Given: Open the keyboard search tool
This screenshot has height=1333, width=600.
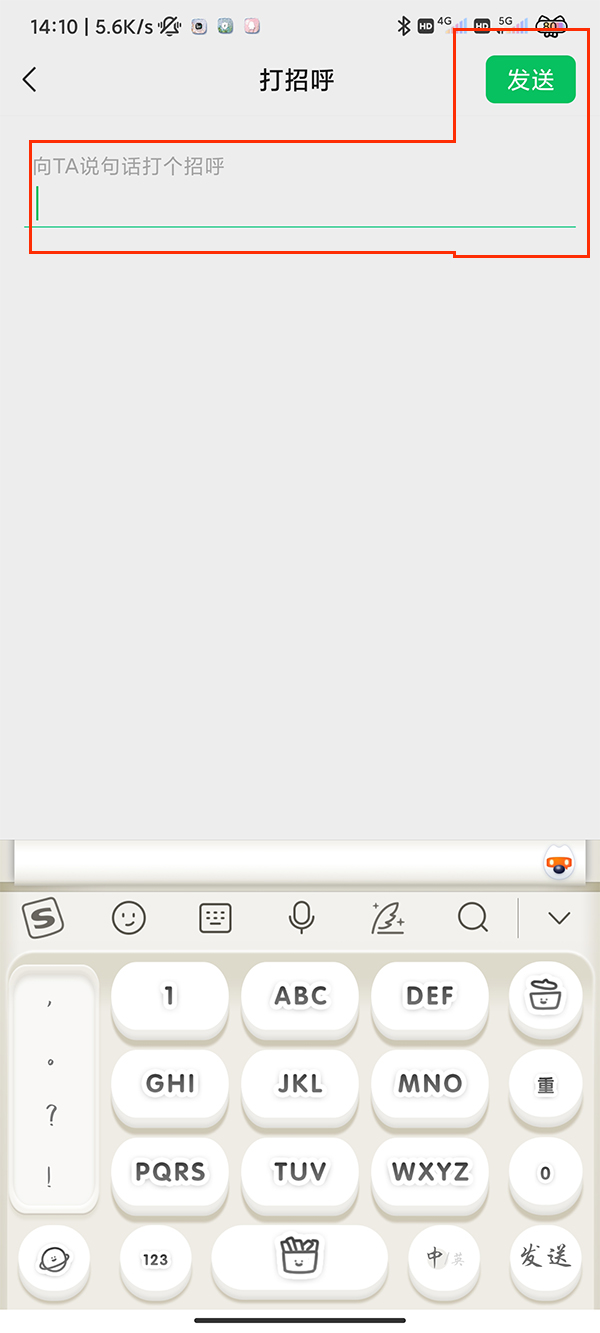Looking at the screenshot, I should tap(472, 917).
